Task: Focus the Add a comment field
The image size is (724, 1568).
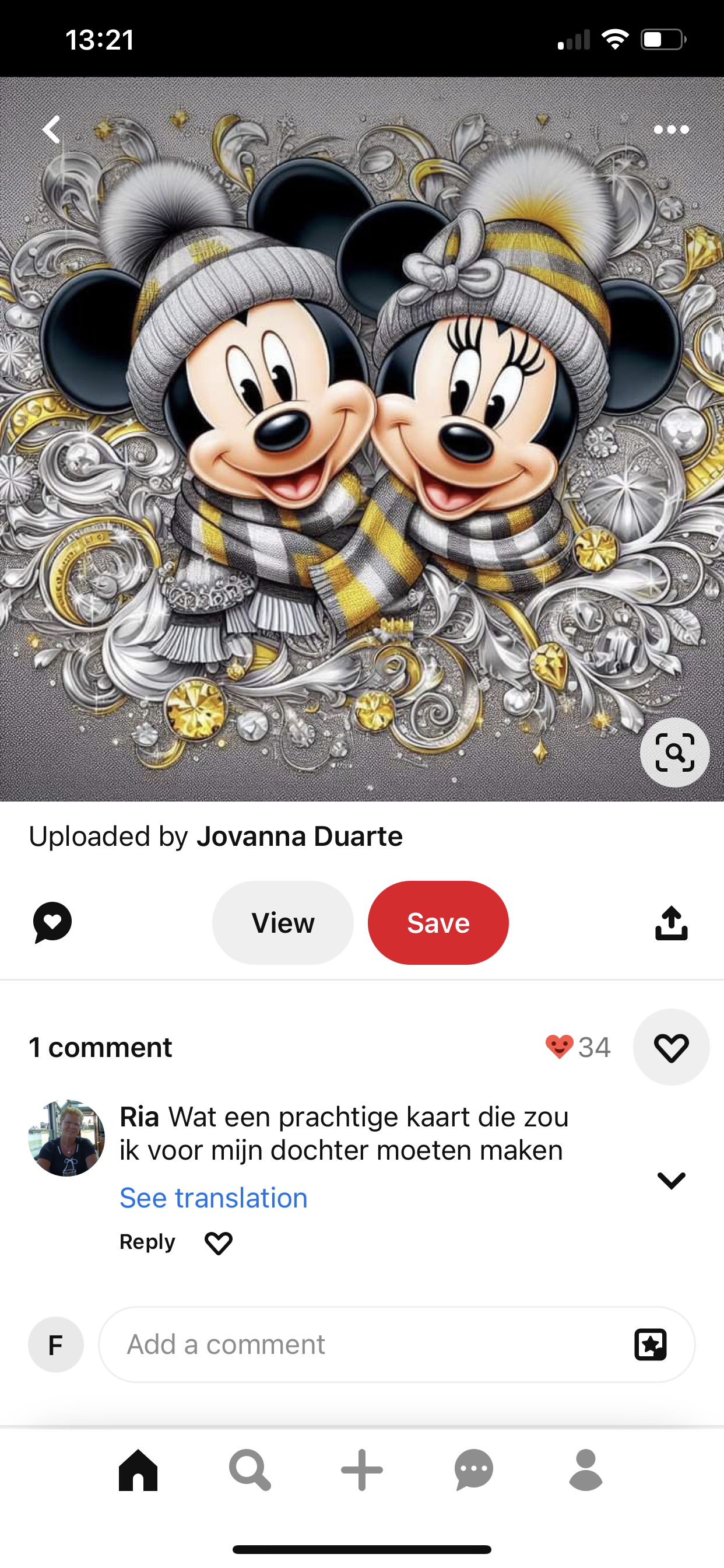Action: pos(365,1344)
